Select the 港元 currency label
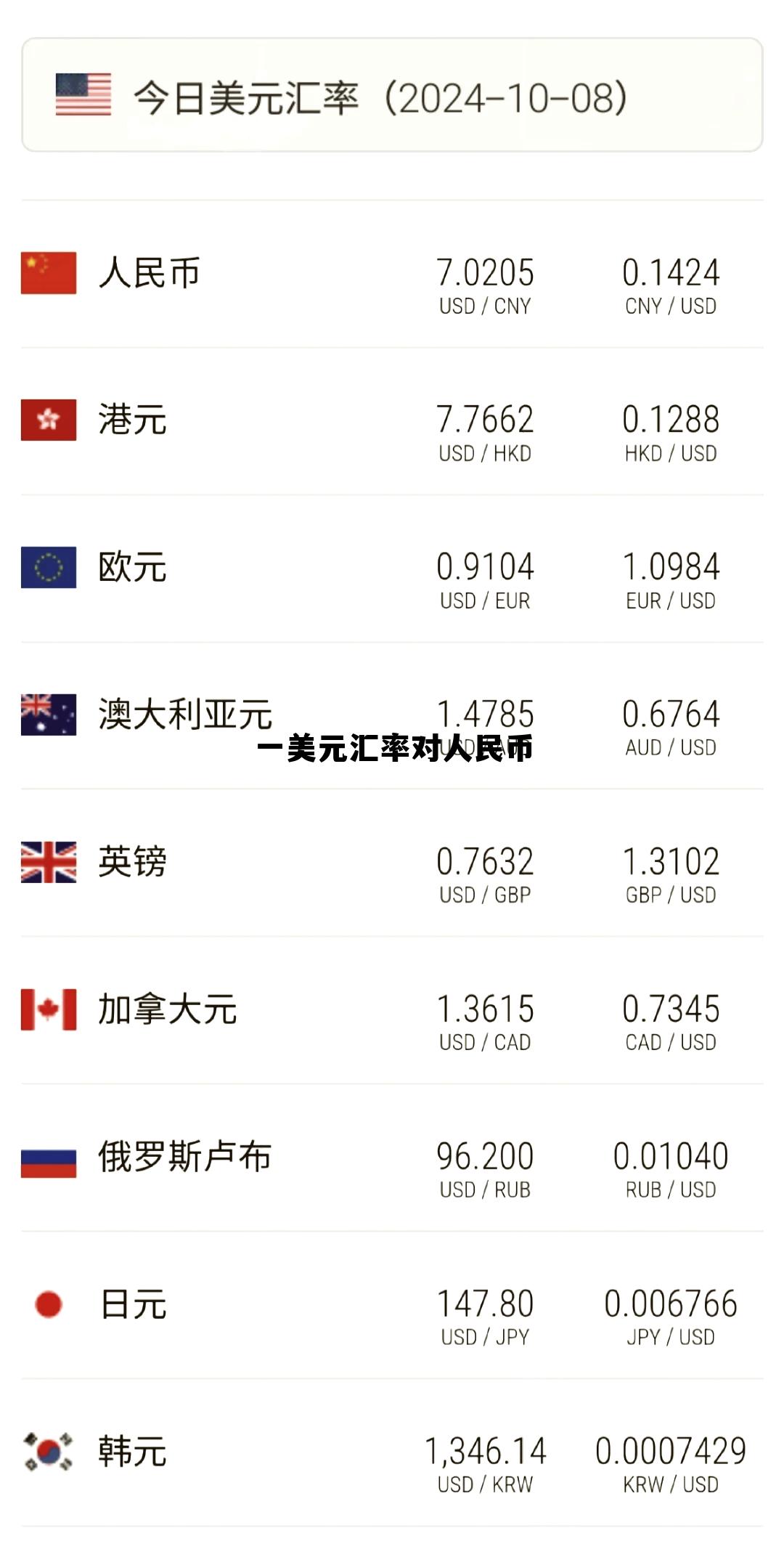Image resolution: width=784 pixels, height=1549 pixels. (x=131, y=420)
